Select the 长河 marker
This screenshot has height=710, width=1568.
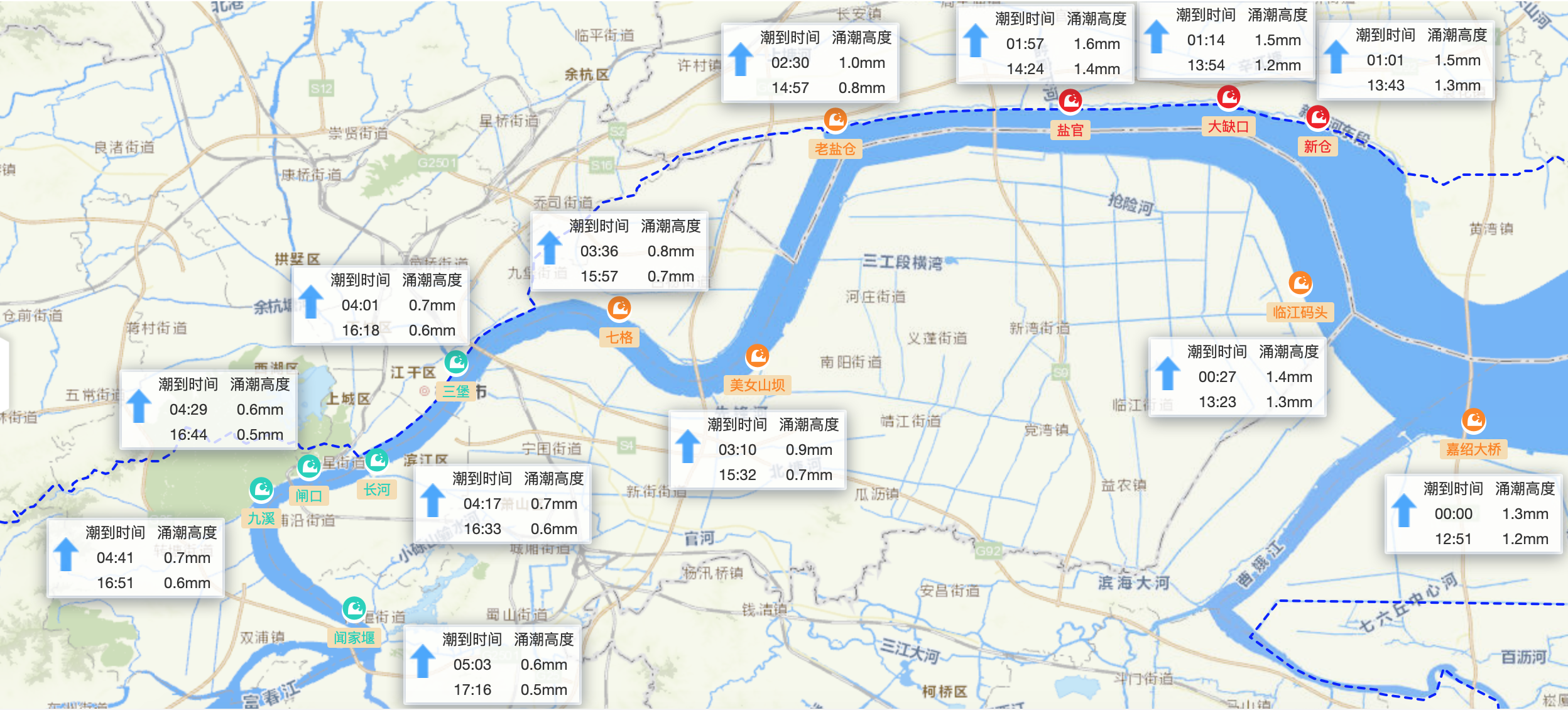point(377,461)
